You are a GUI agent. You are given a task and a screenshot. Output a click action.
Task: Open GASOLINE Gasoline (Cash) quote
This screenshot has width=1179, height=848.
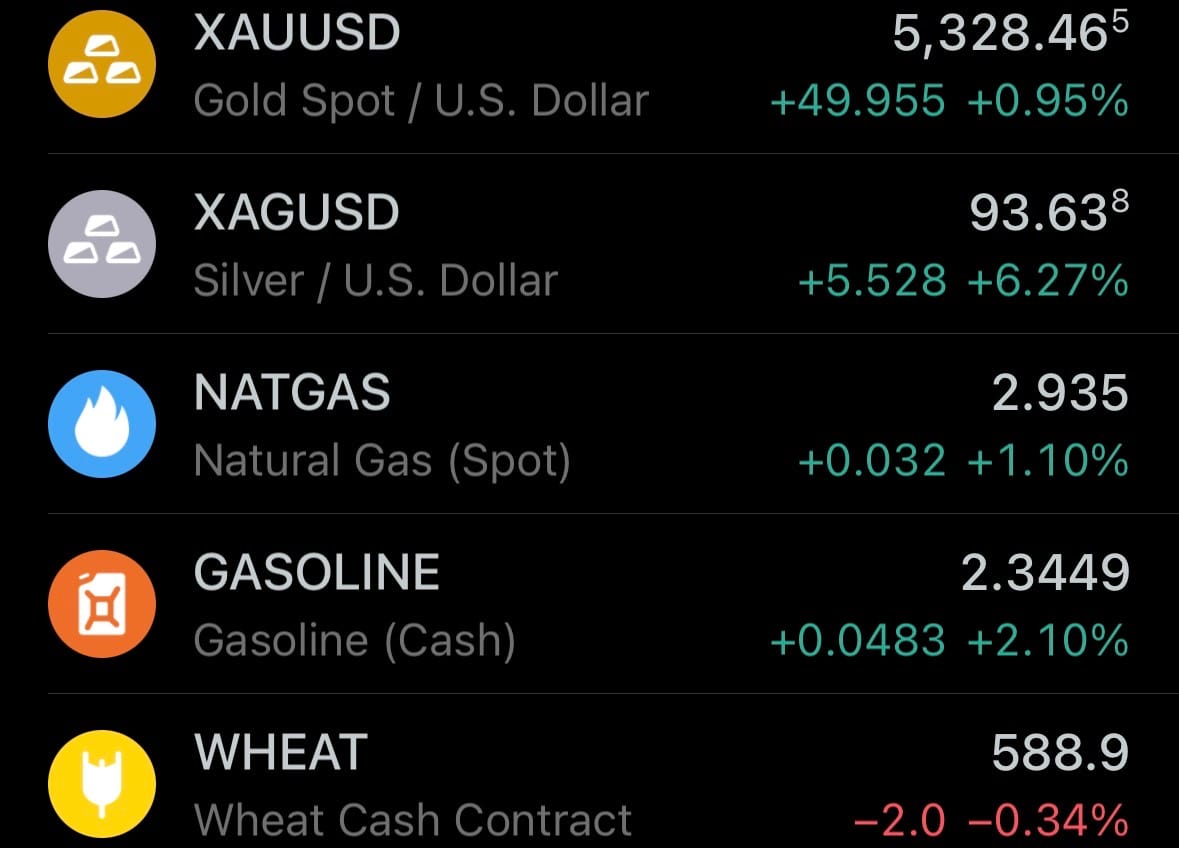[589, 605]
